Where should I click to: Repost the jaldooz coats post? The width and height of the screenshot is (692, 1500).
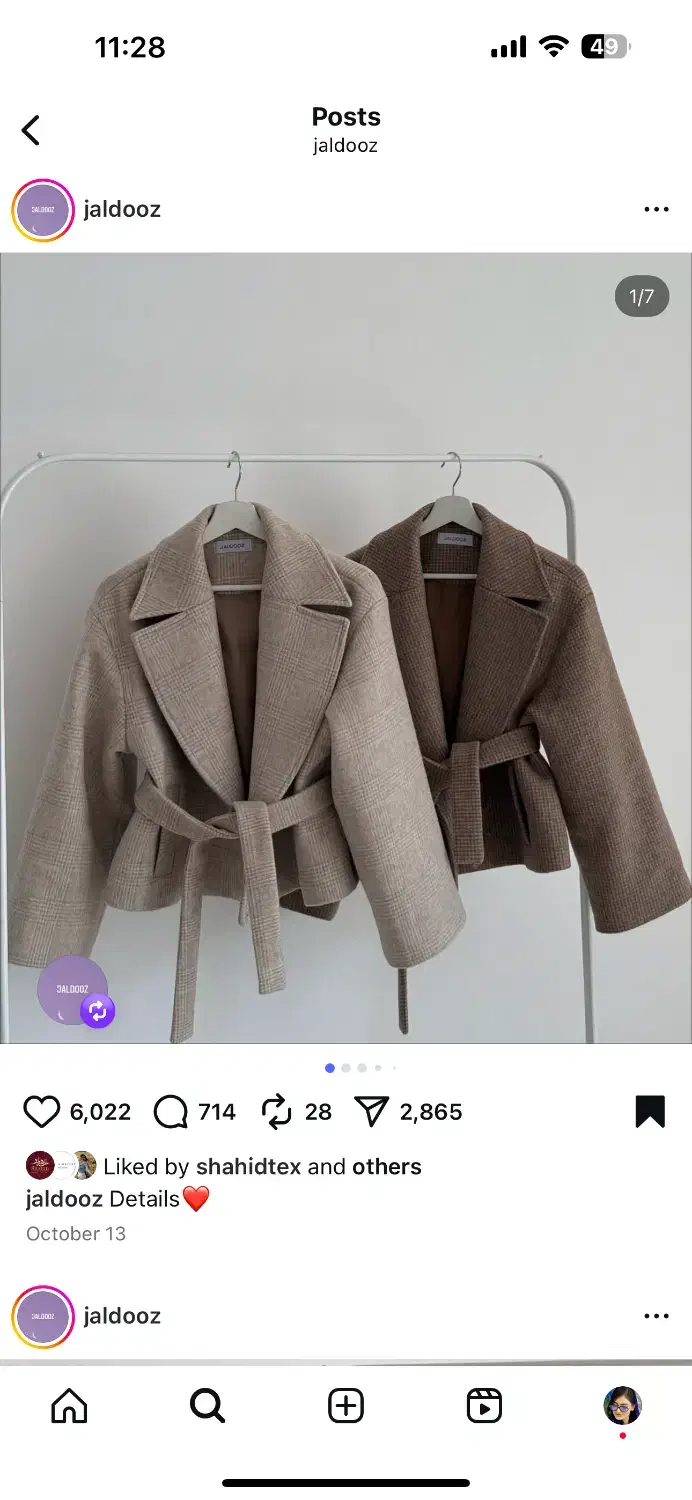point(276,1112)
